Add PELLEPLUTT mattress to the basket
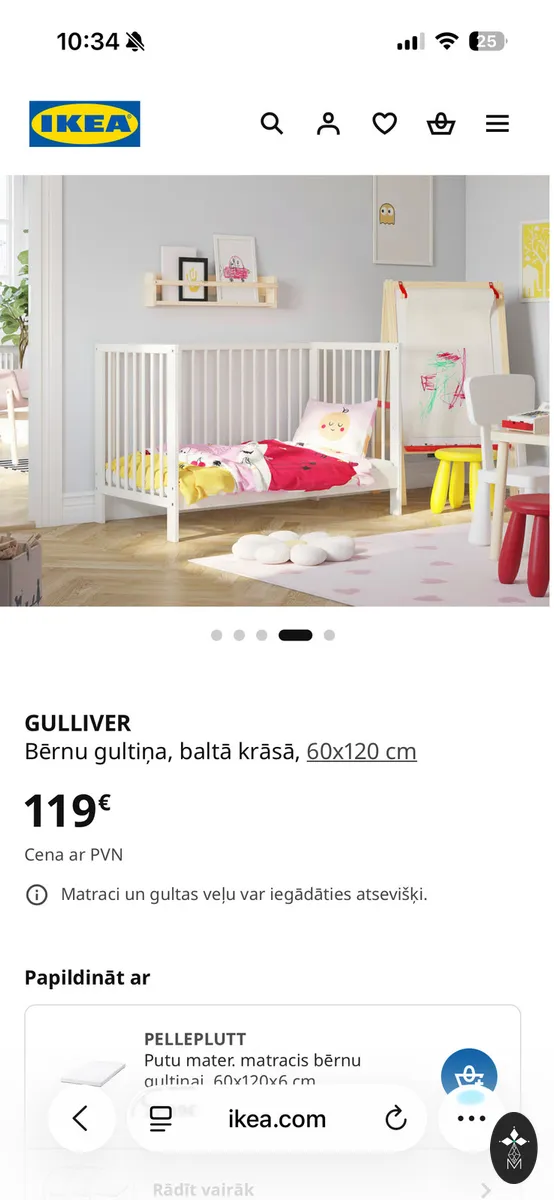This screenshot has height=1200, width=554. point(469,1076)
